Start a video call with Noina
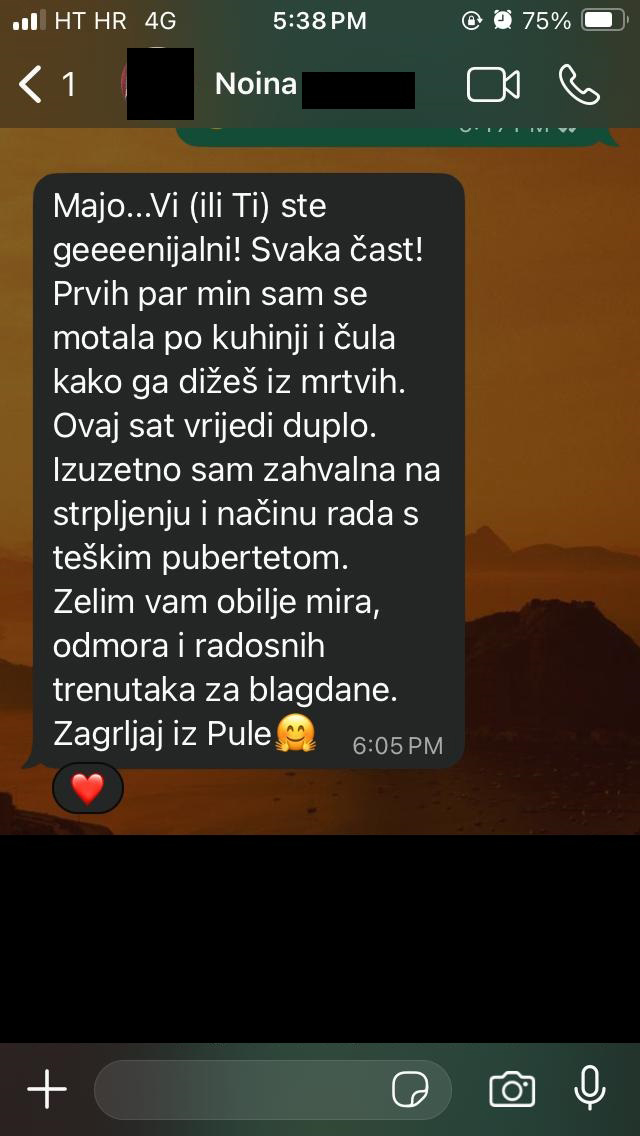Screen dimensions: 640x1136 pyautogui.click(x=494, y=85)
